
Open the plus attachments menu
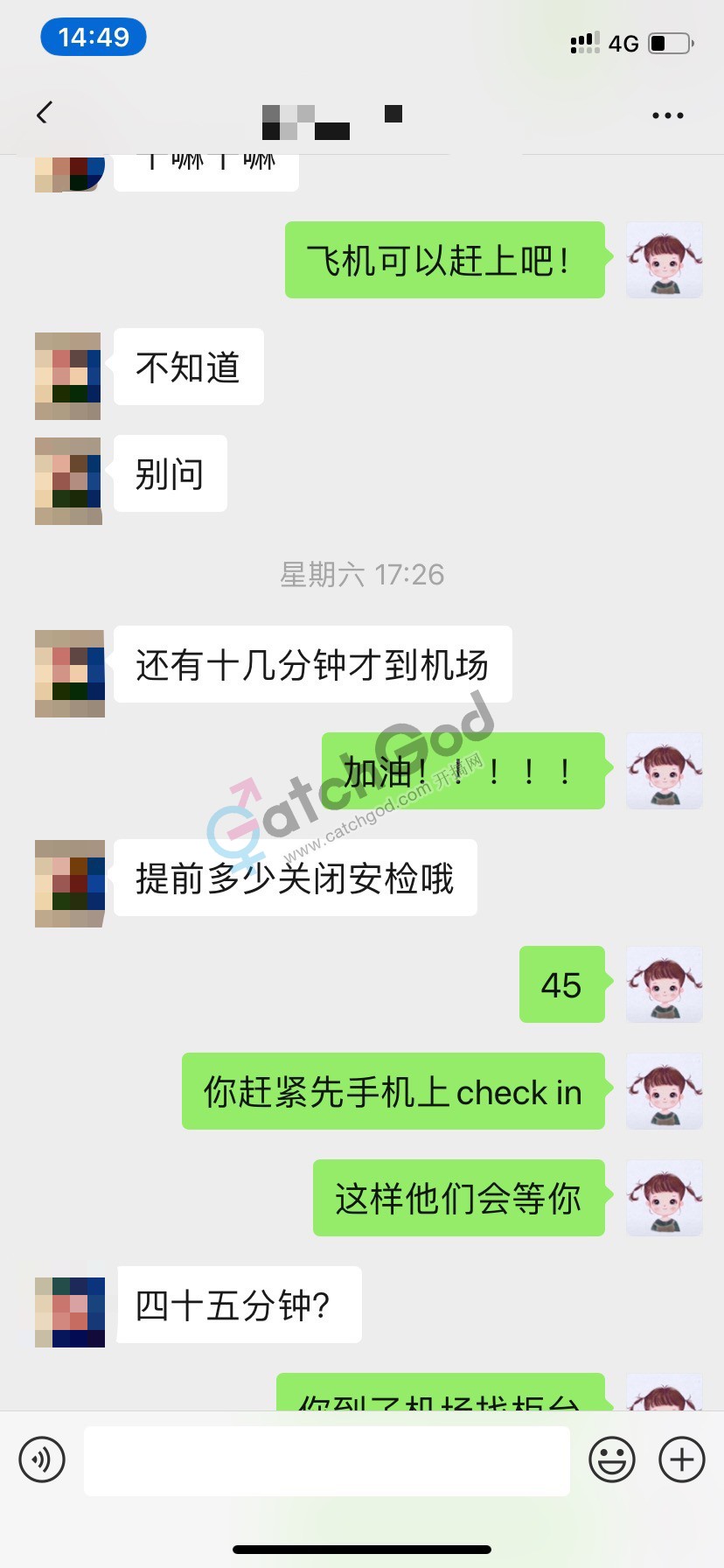(x=681, y=1459)
